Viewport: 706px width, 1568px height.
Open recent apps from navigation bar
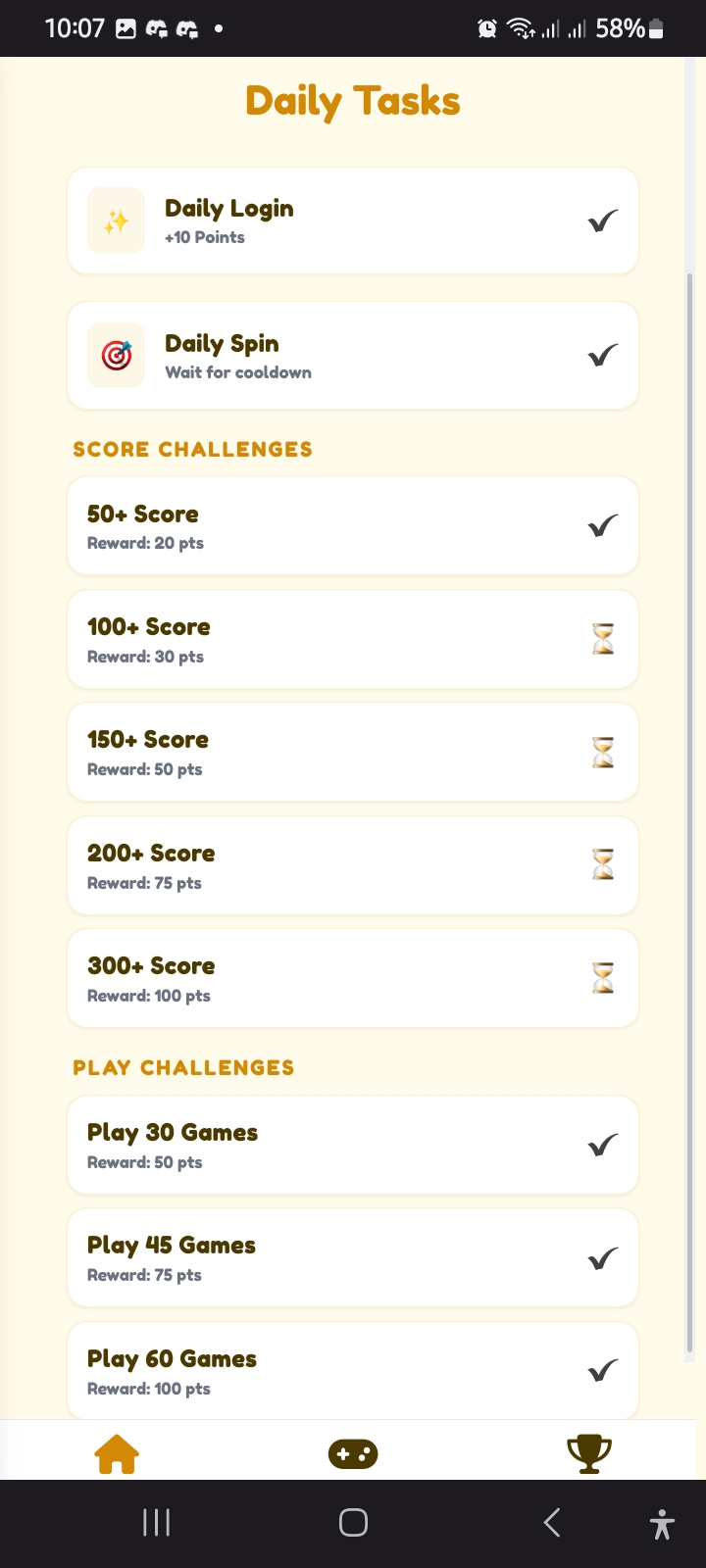(157, 1522)
